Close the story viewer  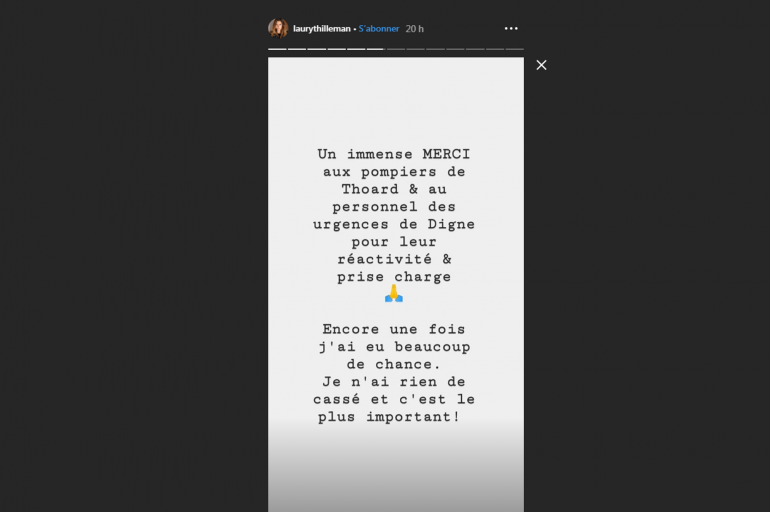pyautogui.click(x=541, y=65)
